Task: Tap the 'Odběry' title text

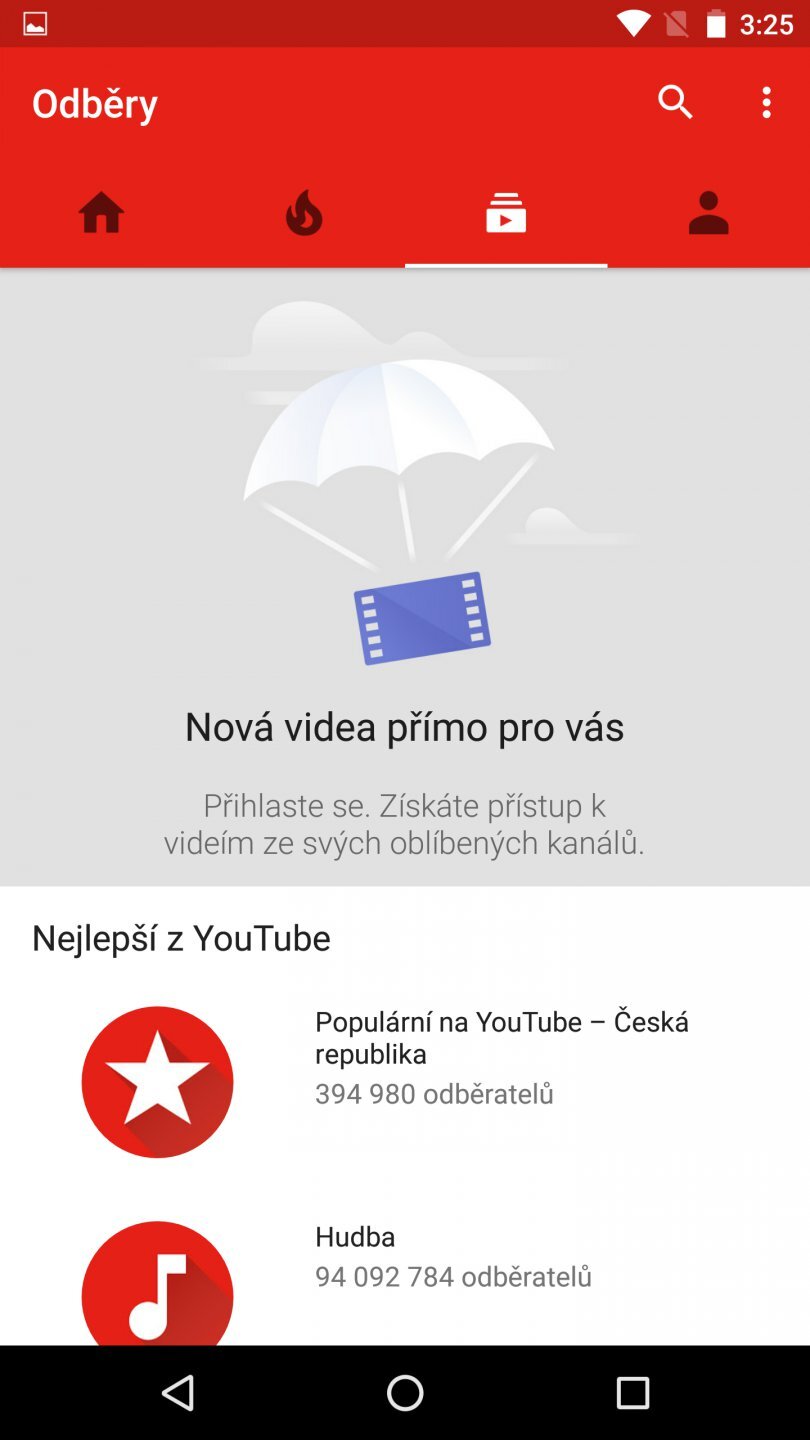Action: 95,101
